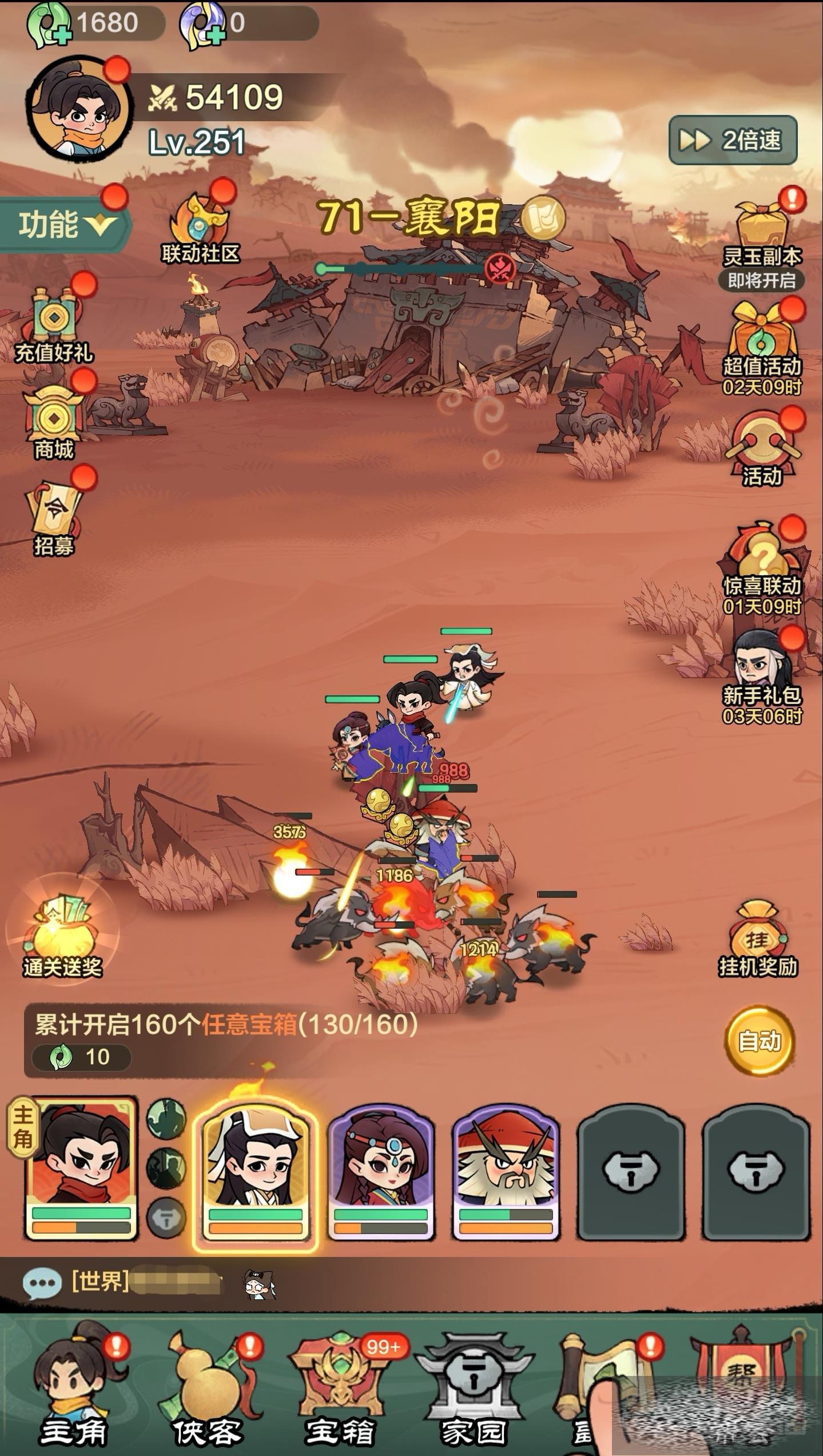Viewport: 823px width, 1456px height.
Task: Toggle the 自动 auto button
Action: tap(760, 1041)
